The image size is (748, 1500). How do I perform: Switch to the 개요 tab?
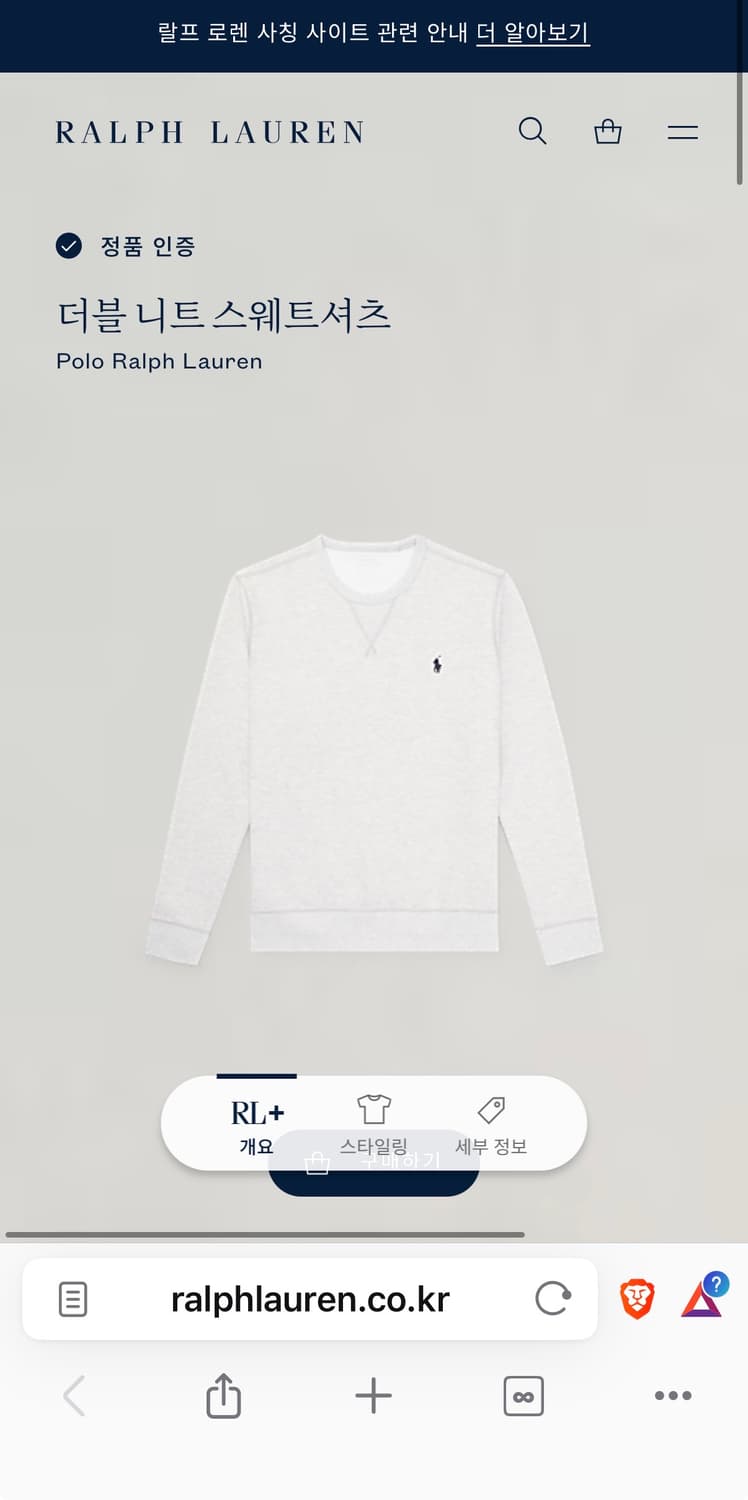click(257, 1124)
